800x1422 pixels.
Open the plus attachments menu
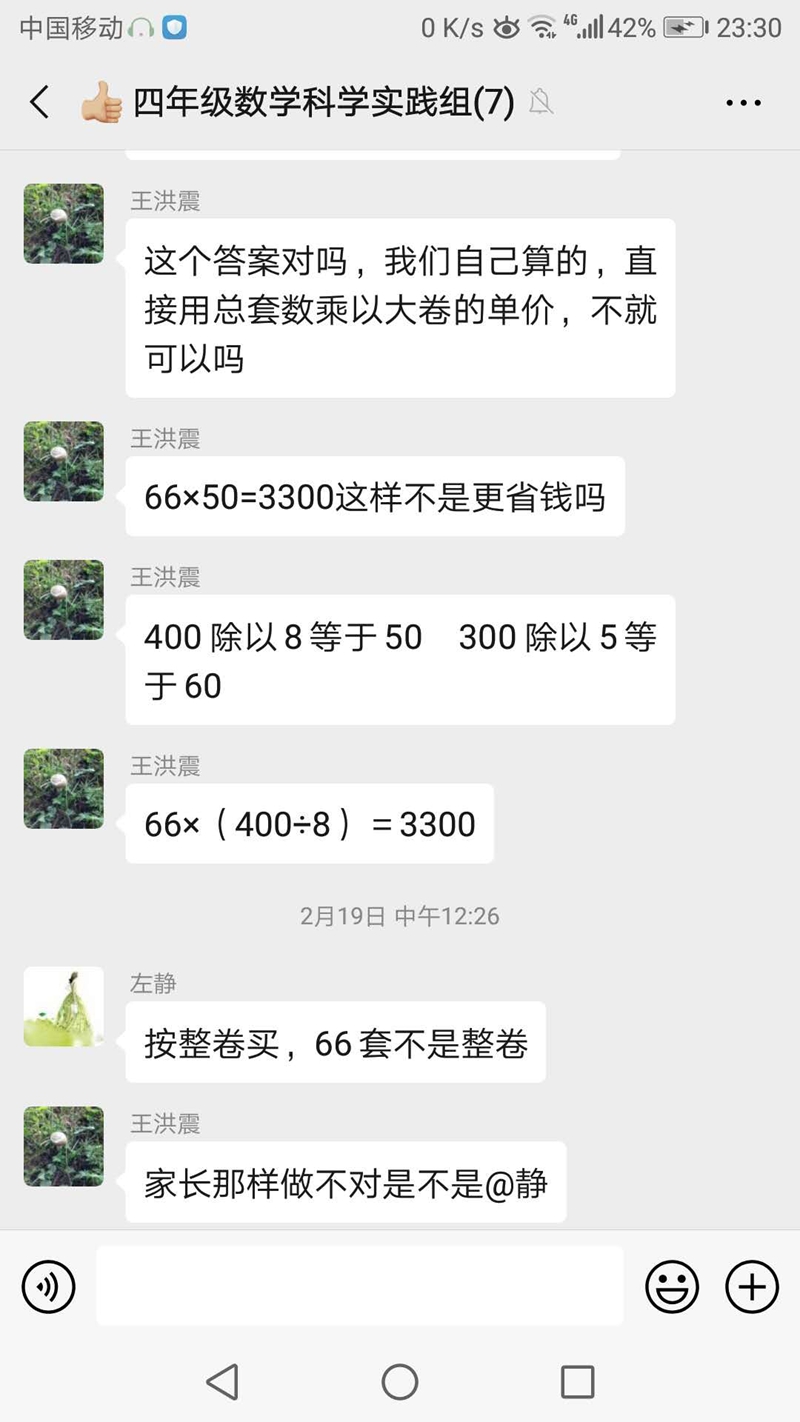(x=751, y=1286)
